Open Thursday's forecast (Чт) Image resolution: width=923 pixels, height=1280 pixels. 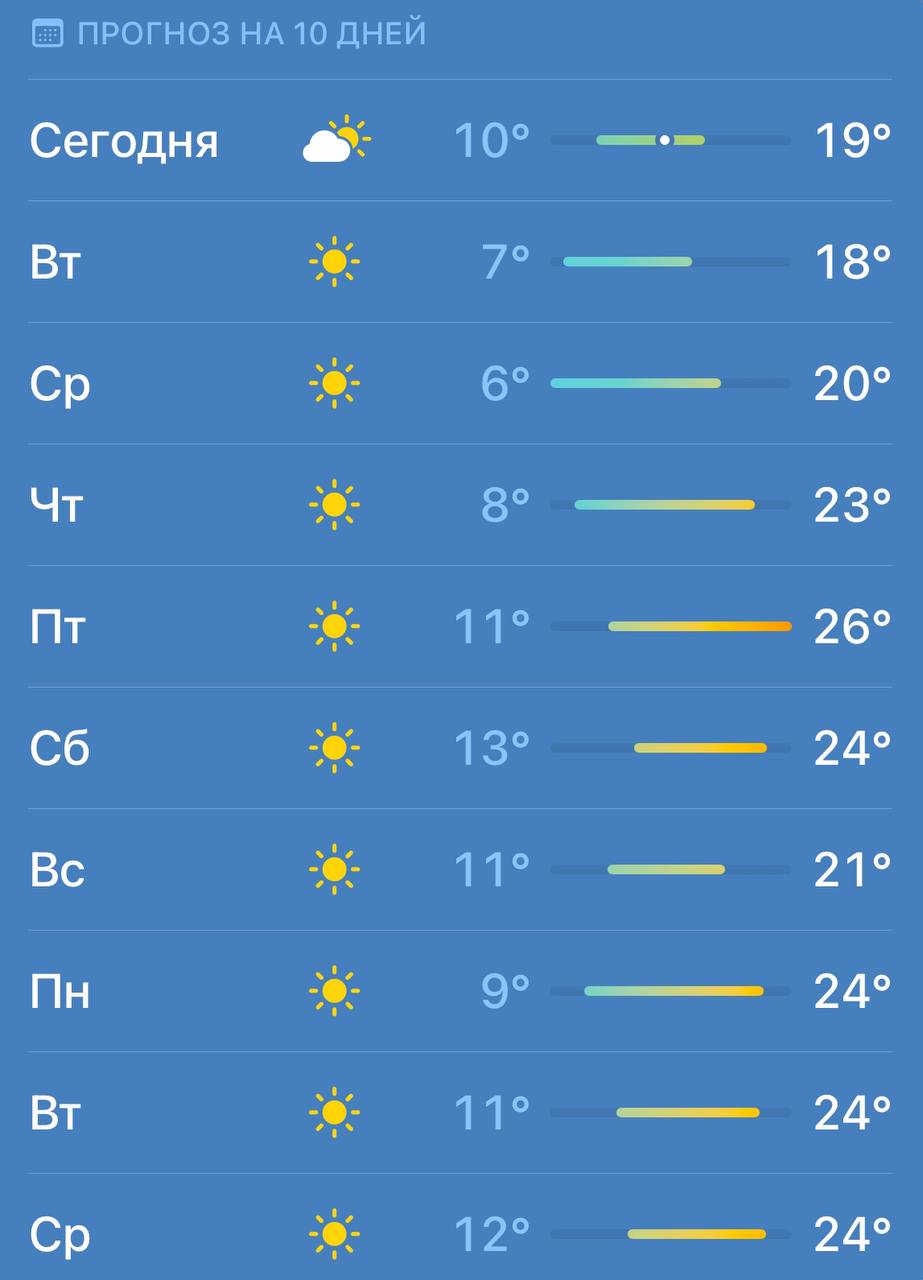[x=460, y=505]
